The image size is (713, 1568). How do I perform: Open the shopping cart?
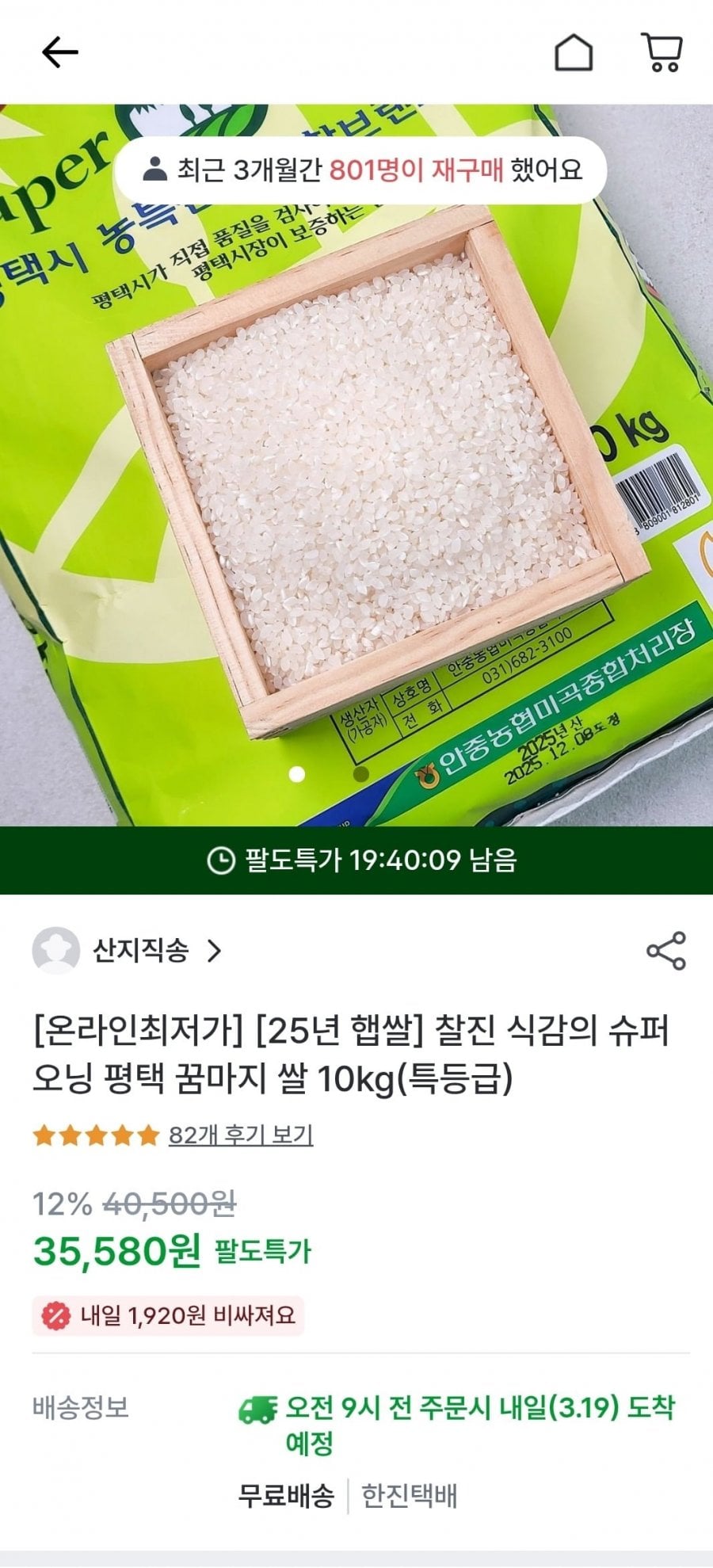662,53
